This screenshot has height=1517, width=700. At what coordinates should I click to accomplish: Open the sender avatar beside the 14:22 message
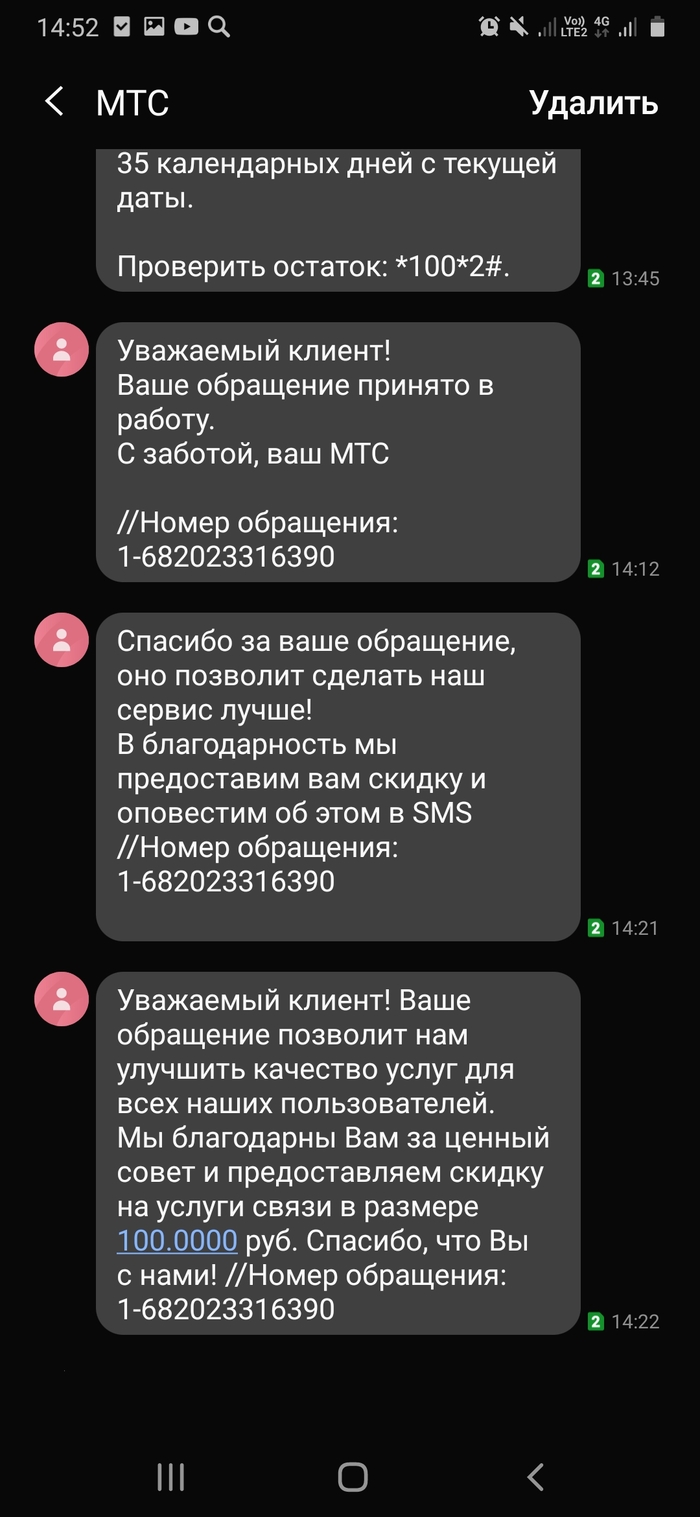[62, 999]
